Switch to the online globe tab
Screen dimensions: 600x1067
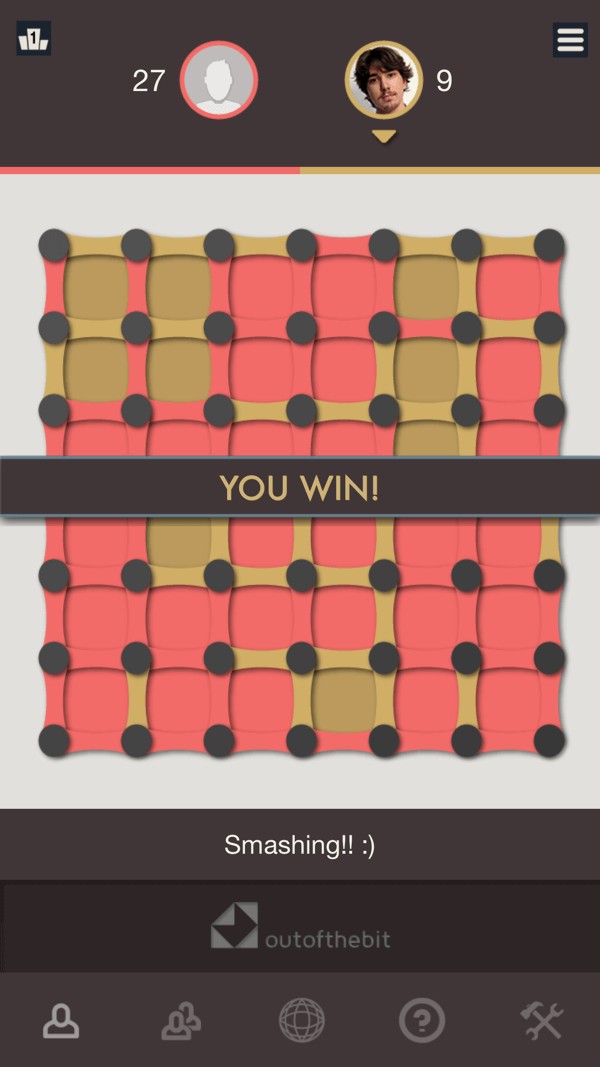pyautogui.click(x=301, y=1021)
